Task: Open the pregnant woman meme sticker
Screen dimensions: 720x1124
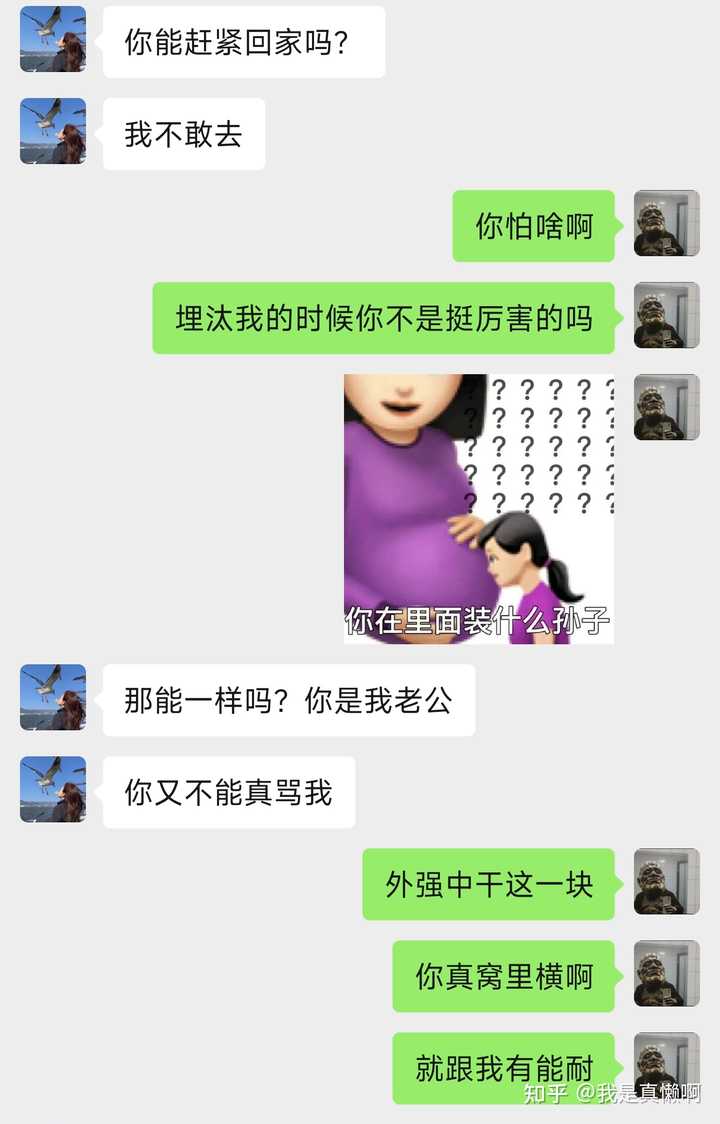Action: [x=479, y=508]
